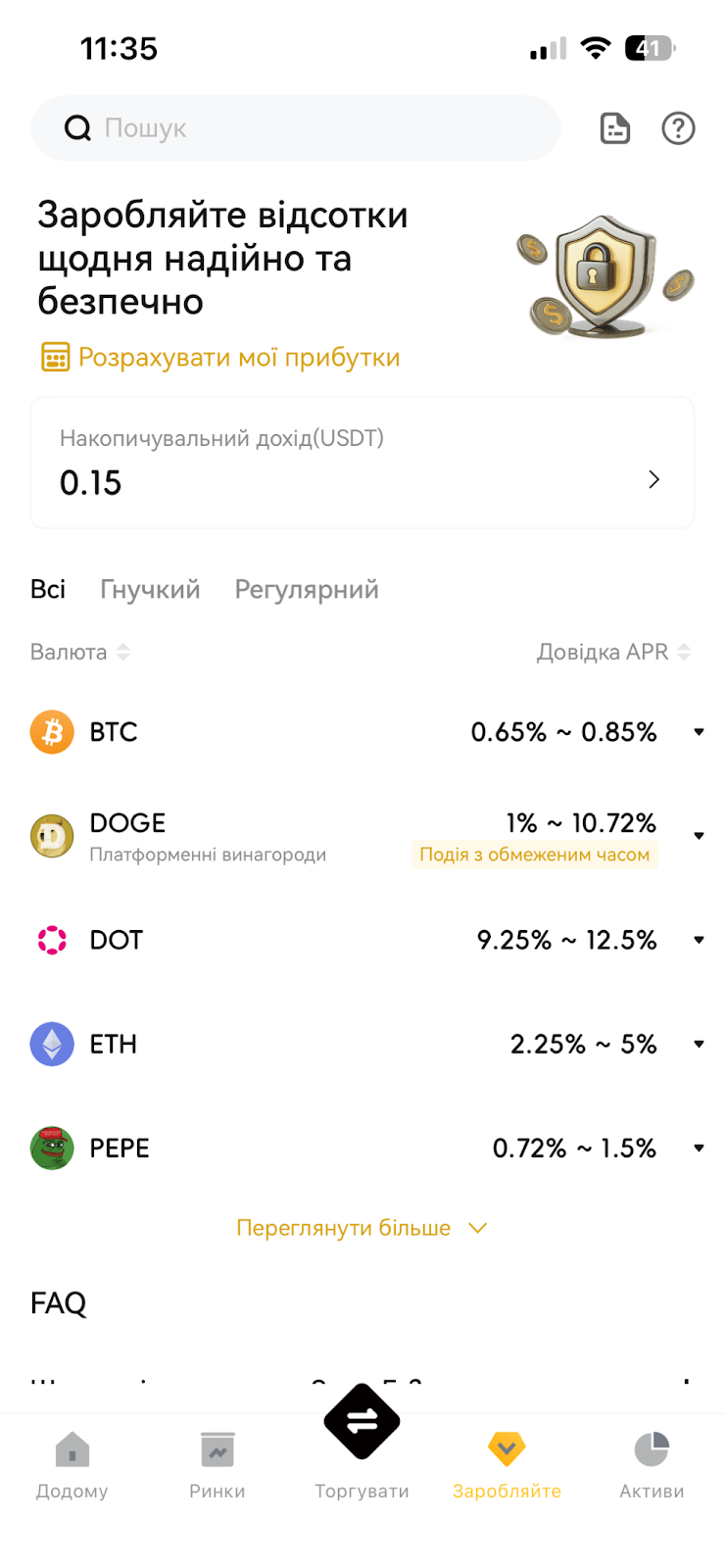Switch to the Гнучкий tab
Viewport: 725px width, 1568px height.
coord(150,589)
